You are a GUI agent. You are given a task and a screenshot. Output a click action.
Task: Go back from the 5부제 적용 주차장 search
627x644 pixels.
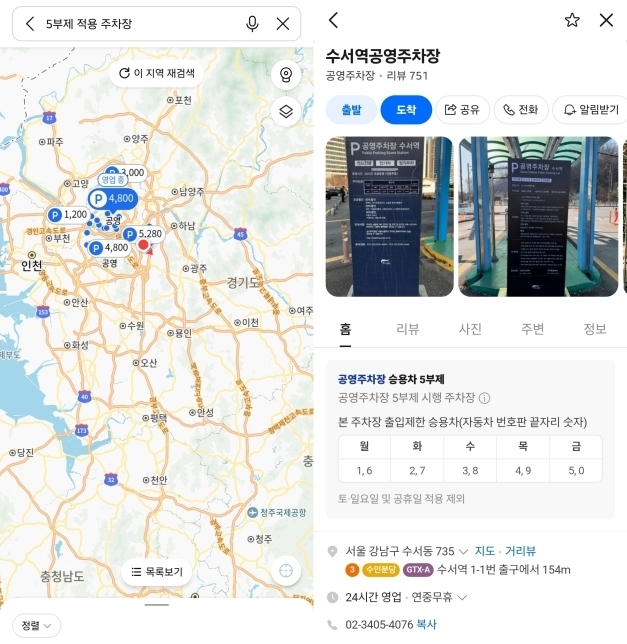pos(30,23)
